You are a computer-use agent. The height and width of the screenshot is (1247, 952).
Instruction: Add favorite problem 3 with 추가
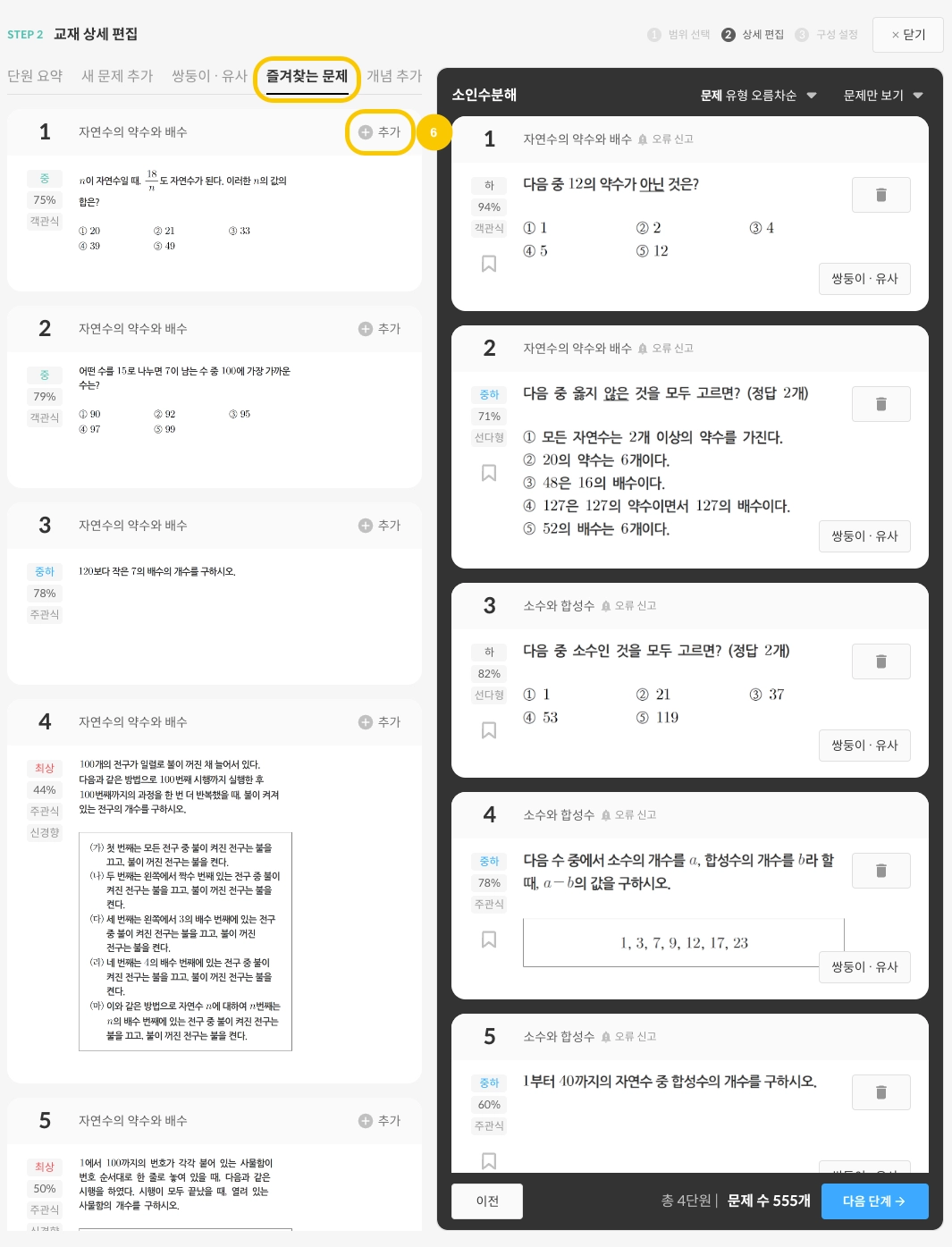pos(380,526)
